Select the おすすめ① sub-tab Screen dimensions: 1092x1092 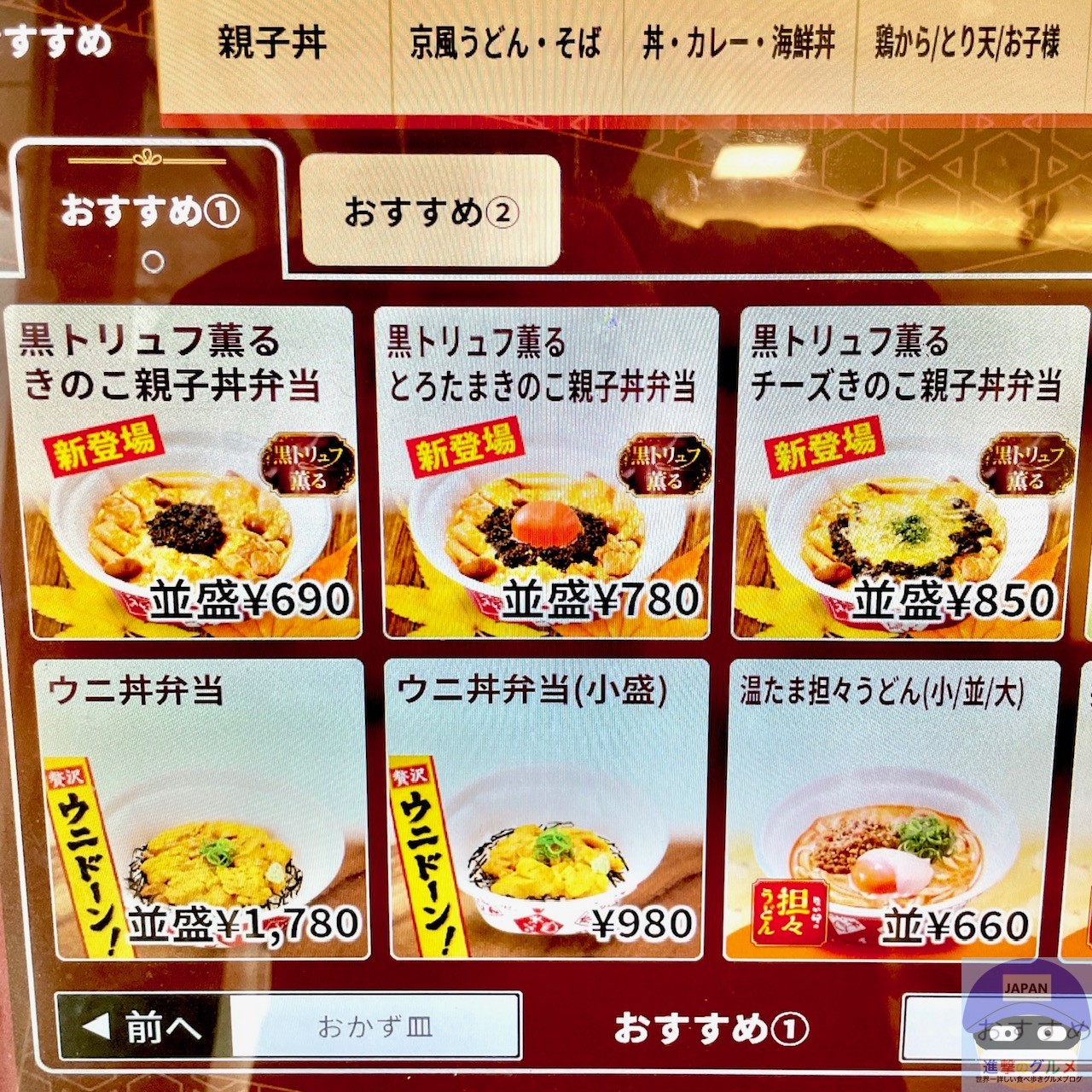(150, 212)
